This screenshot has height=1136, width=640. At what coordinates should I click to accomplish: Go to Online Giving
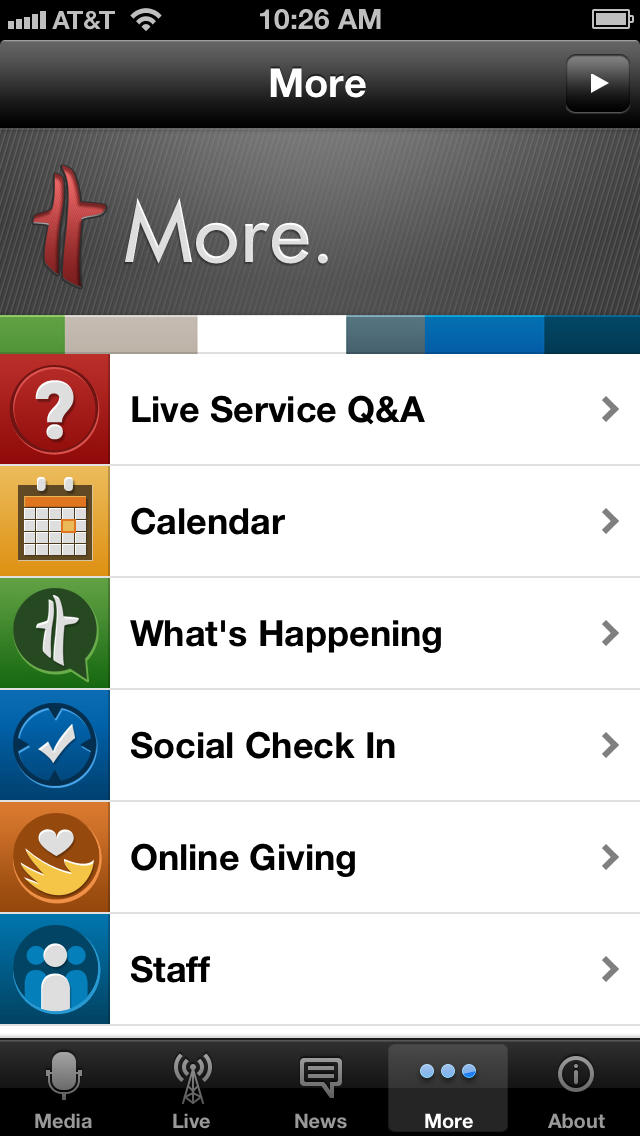click(320, 857)
